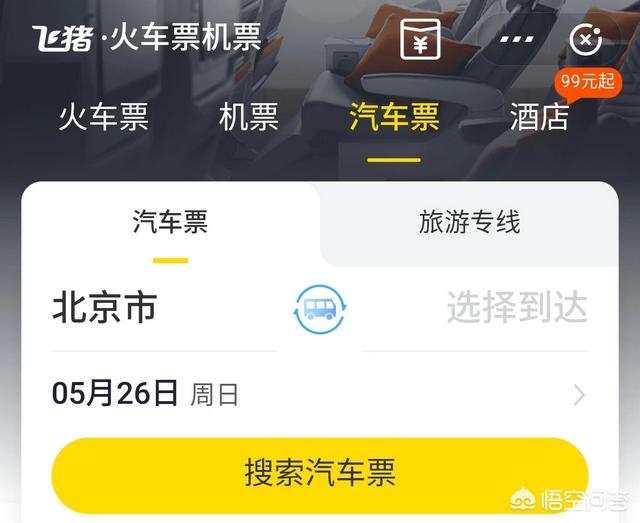Tap the 搜索汽车票 search button
Screen dimensions: 640x523
tap(319, 472)
